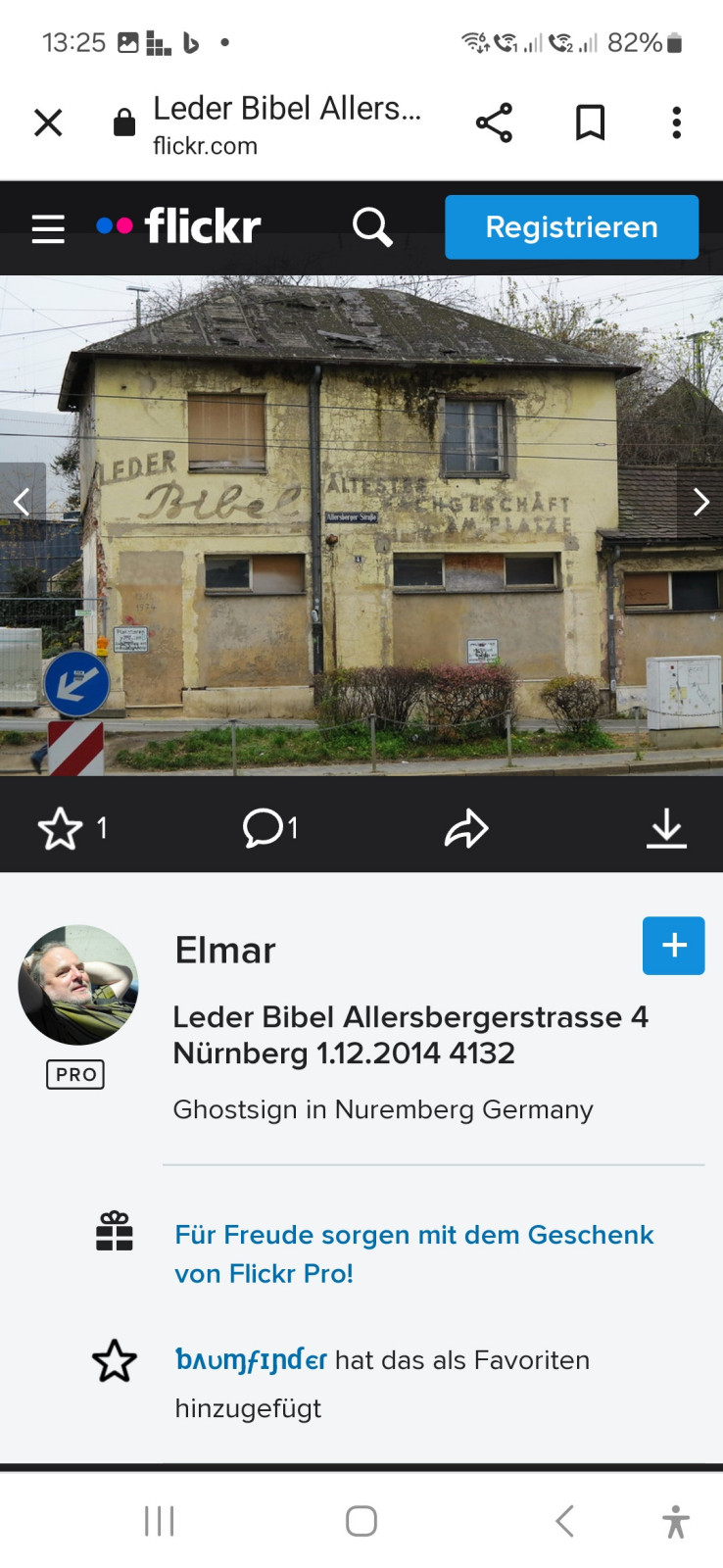Image resolution: width=723 pixels, height=1568 pixels.
Task: Tap the padlock icon next to the page title
Action: click(x=123, y=122)
